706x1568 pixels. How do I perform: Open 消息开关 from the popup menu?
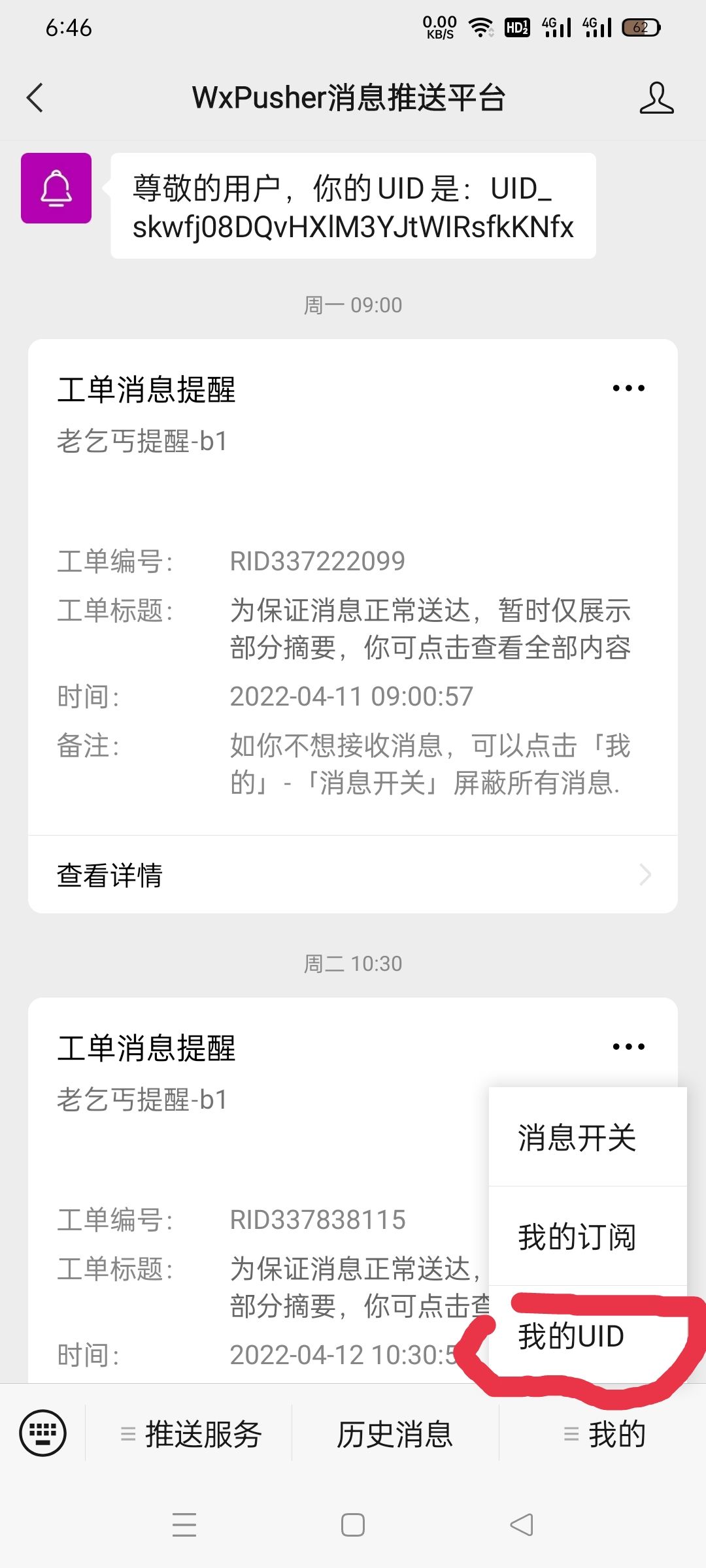pyautogui.click(x=575, y=1137)
